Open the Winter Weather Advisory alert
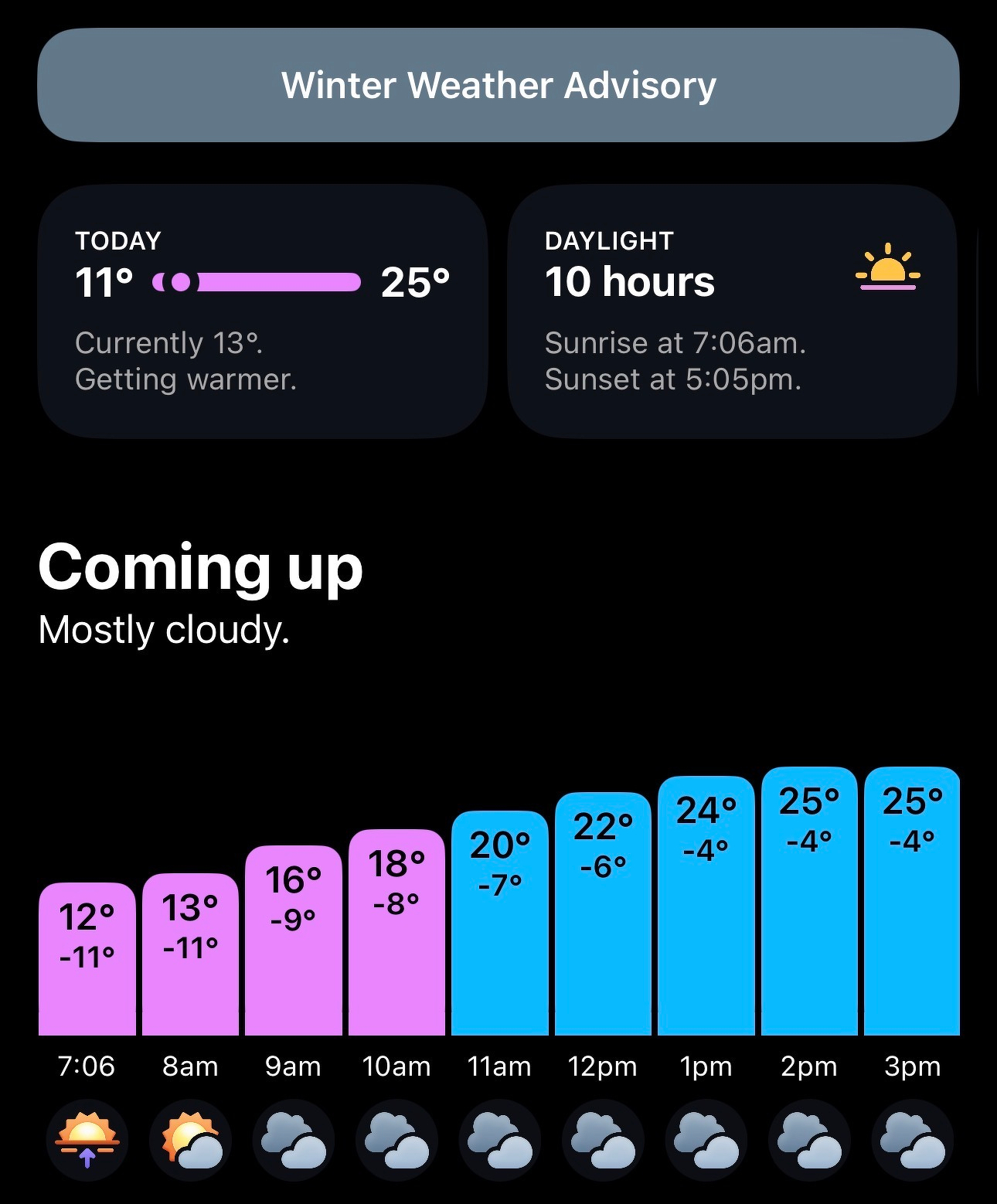997x1204 pixels. click(498, 85)
